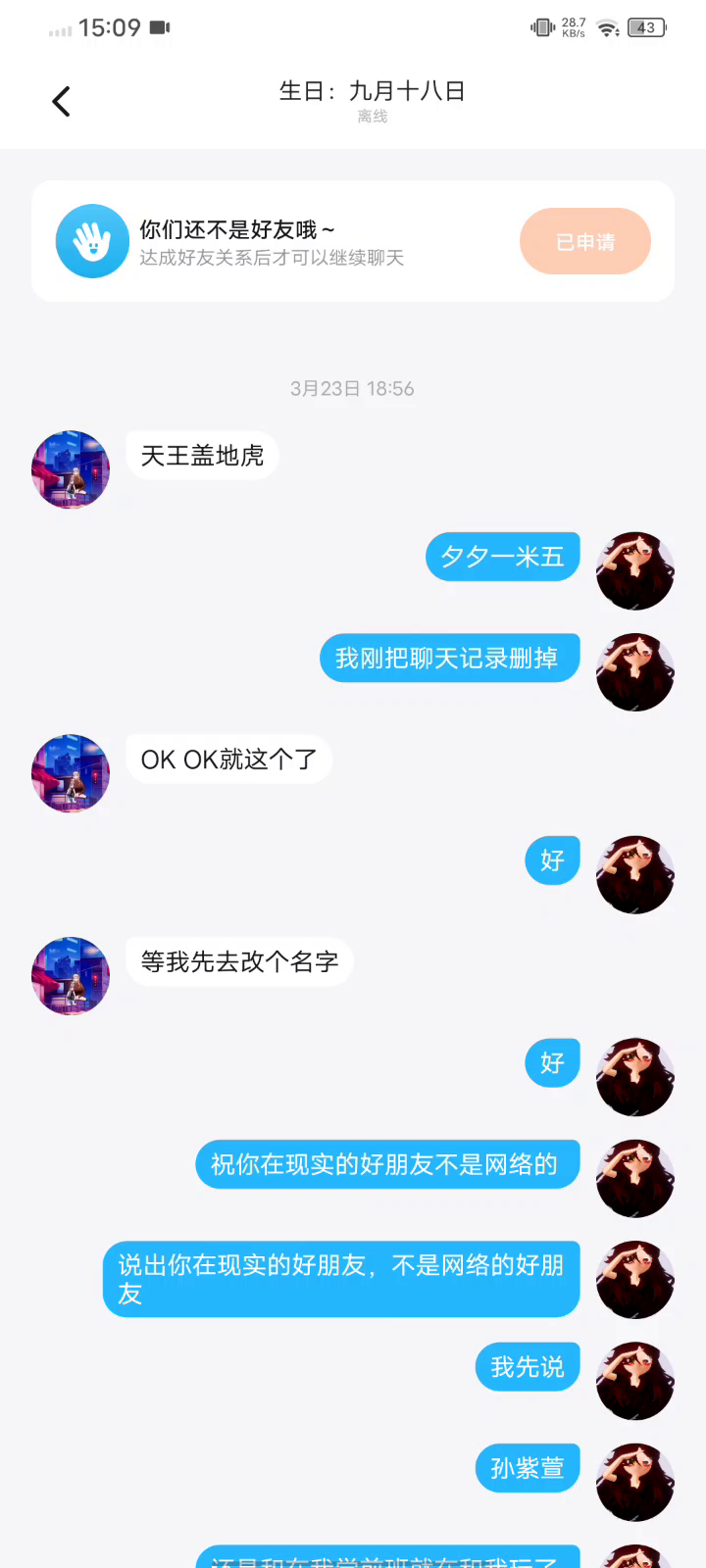706x1568 pixels.
Task: Open sender's avatar beside 天王盖地虎
Action: [x=71, y=469]
